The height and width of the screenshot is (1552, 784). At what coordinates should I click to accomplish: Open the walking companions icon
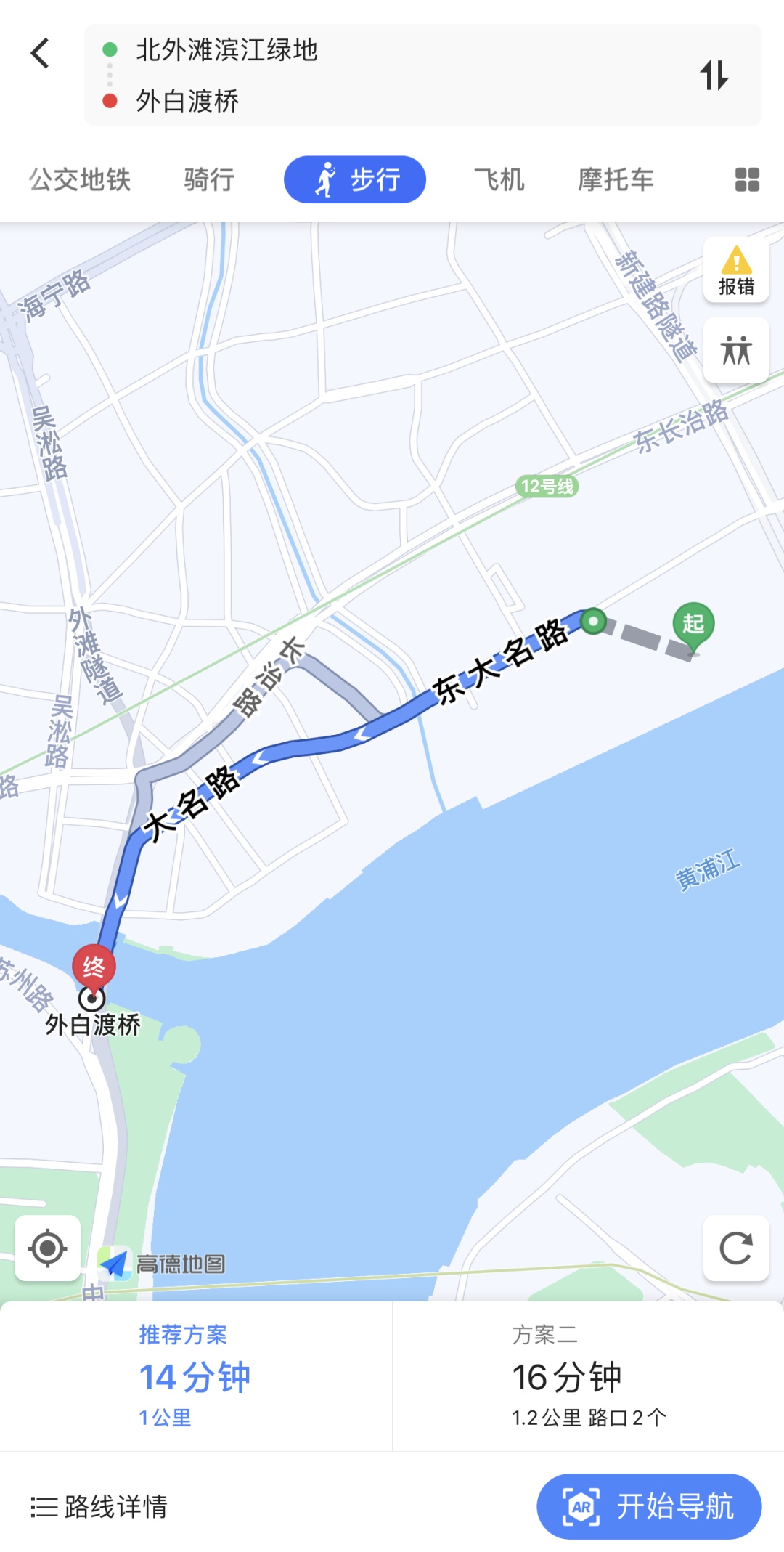coord(736,351)
